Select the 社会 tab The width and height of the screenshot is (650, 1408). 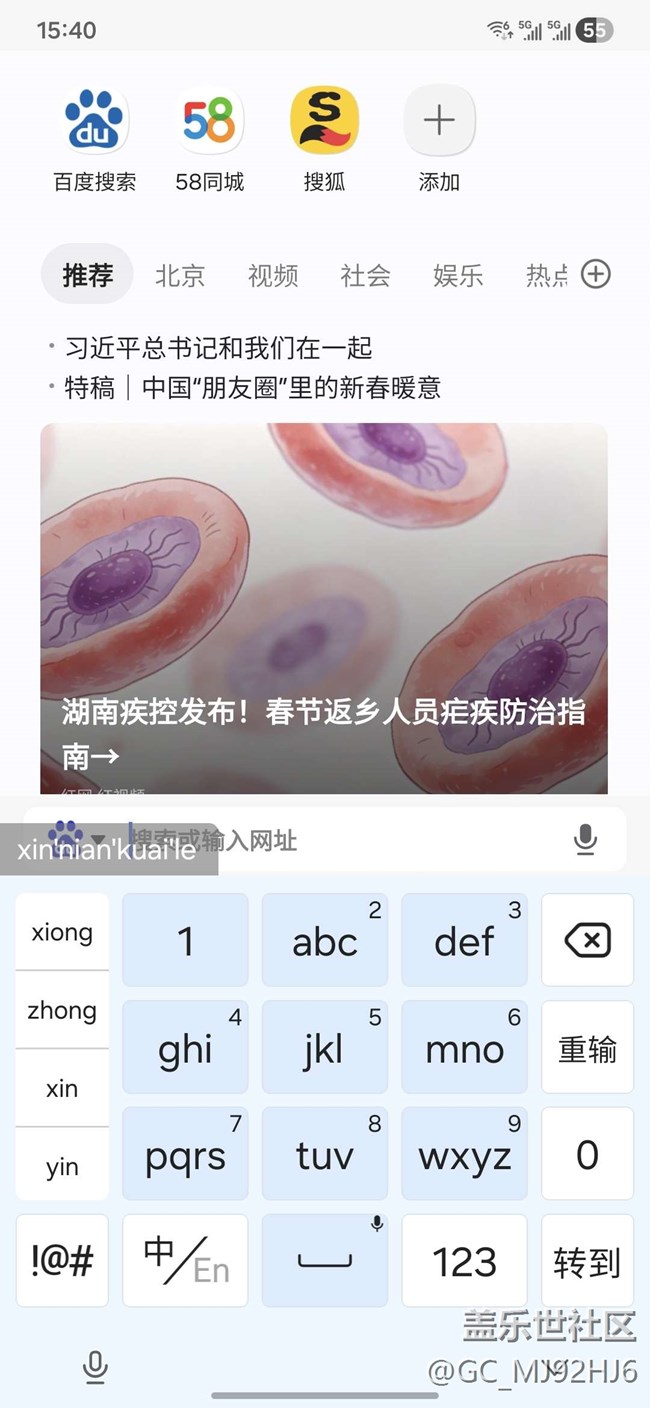pos(365,275)
